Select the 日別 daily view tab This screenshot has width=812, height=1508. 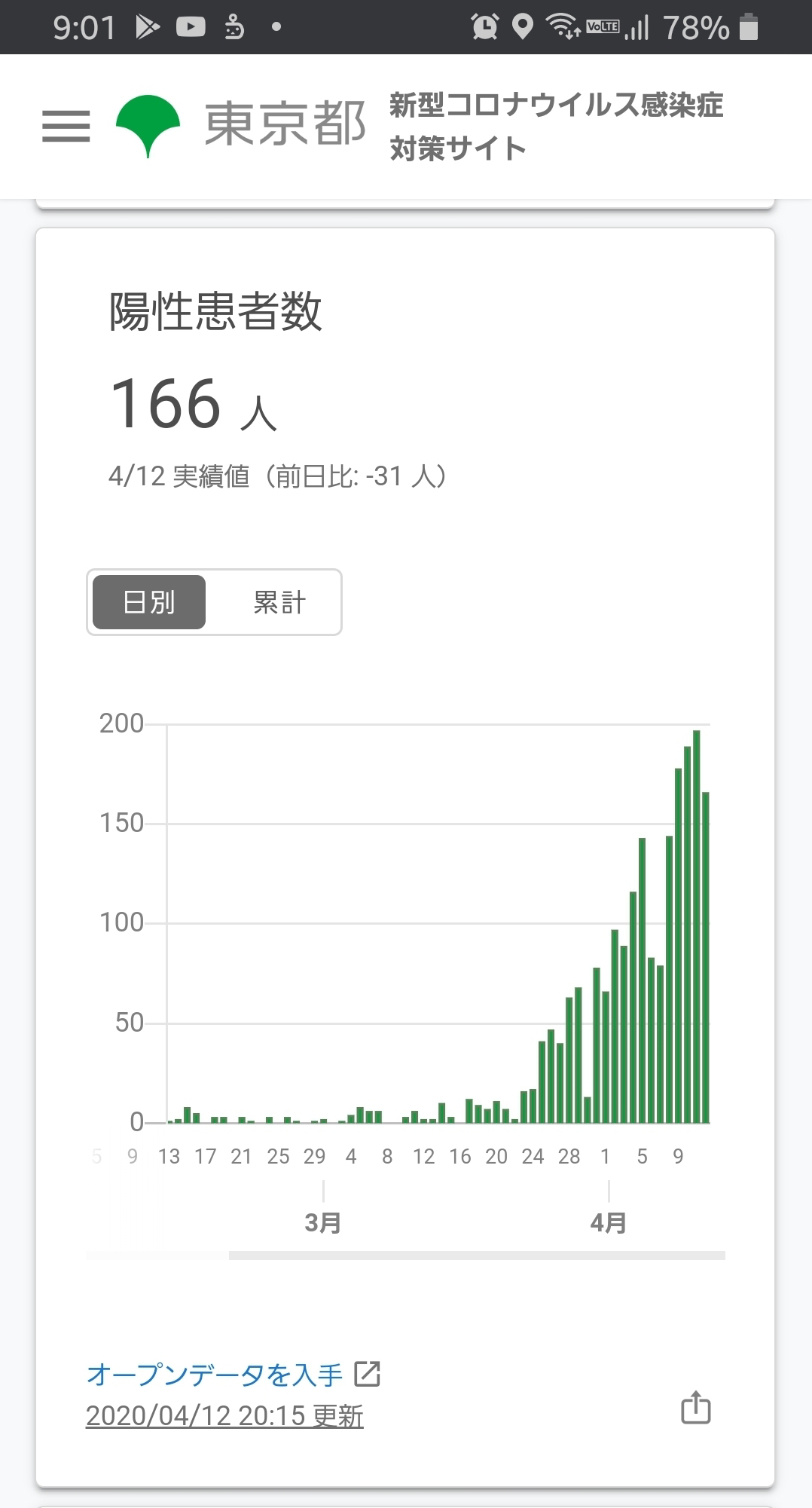[x=149, y=602]
